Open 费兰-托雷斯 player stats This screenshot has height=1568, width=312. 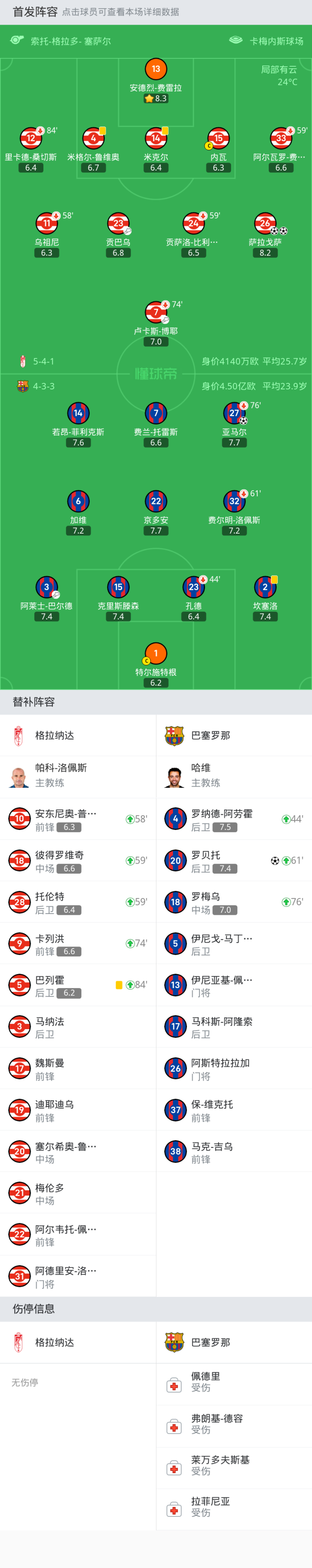click(156, 413)
